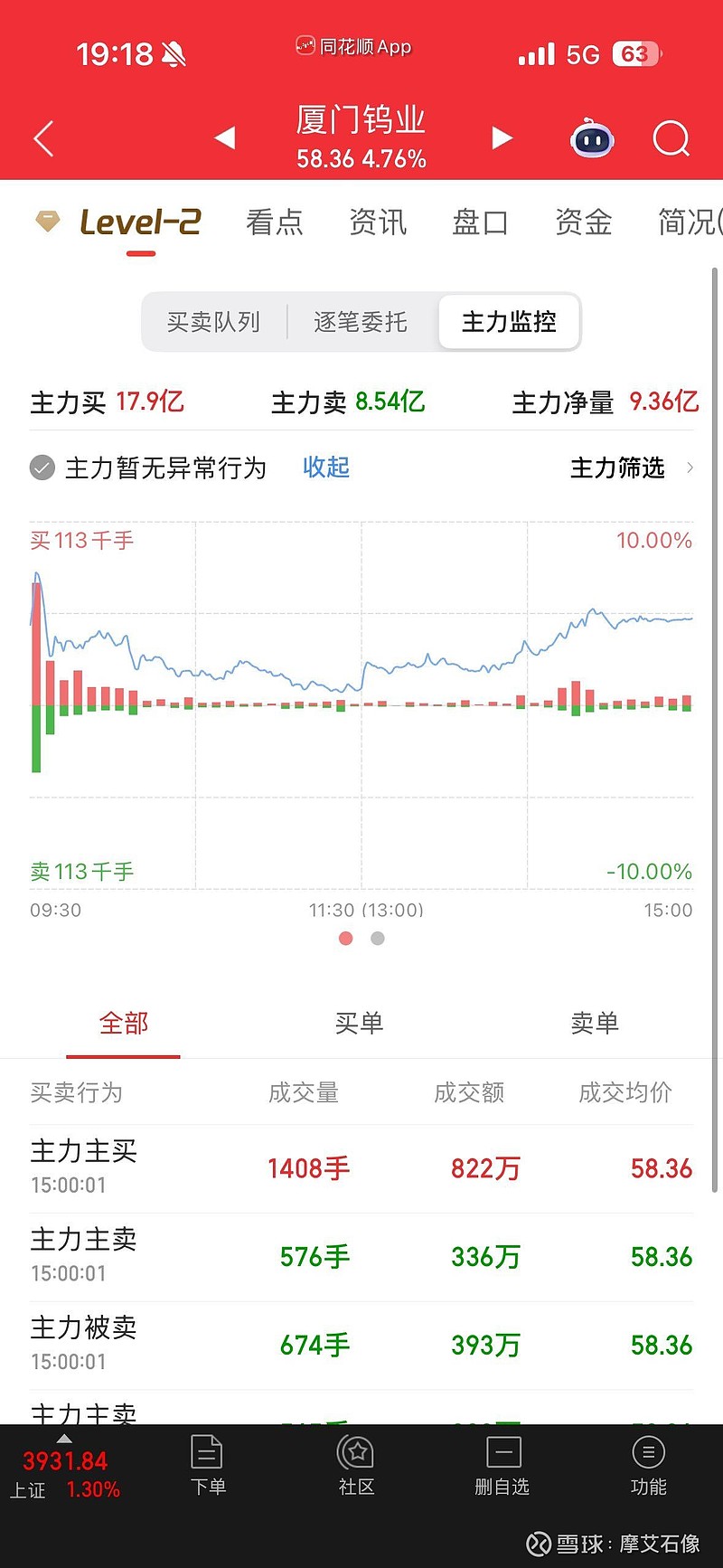The width and height of the screenshot is (723, 1568).
Task: Select the 逐笔委托 segment button
Action: point(360,322)
